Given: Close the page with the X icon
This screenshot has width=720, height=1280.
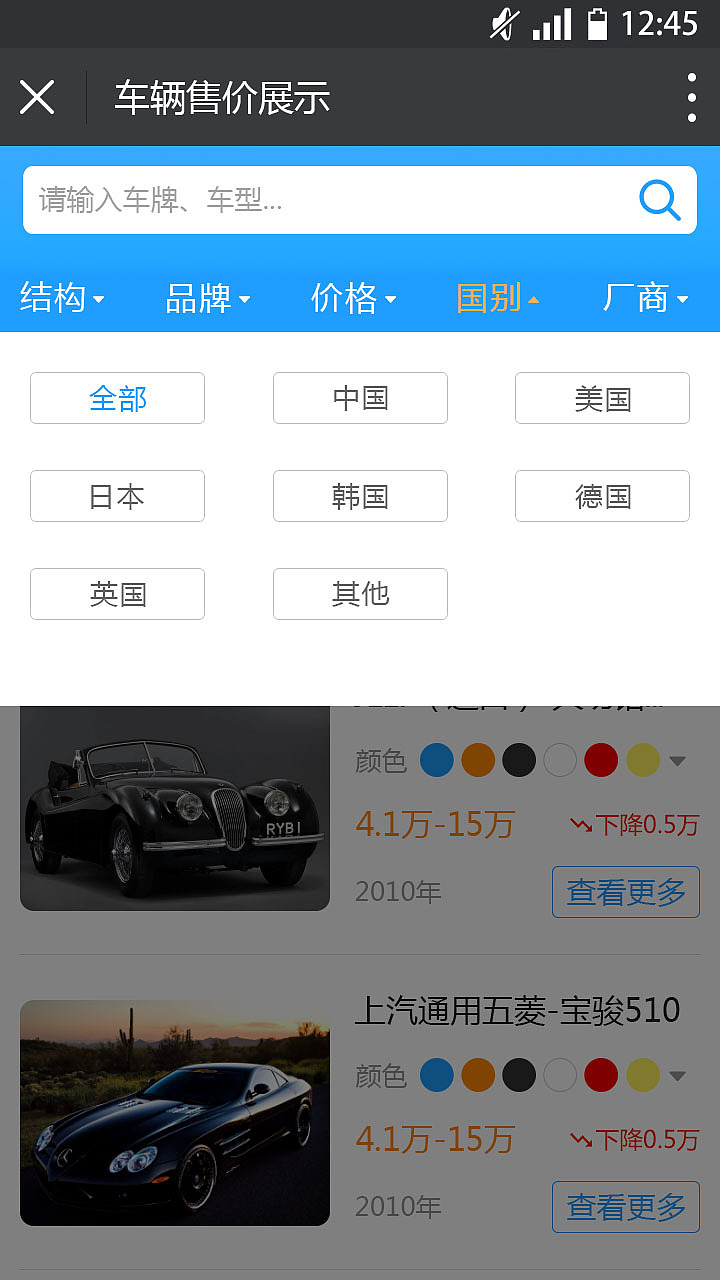Looking at the screenshot, I should [x=37, y=97].
